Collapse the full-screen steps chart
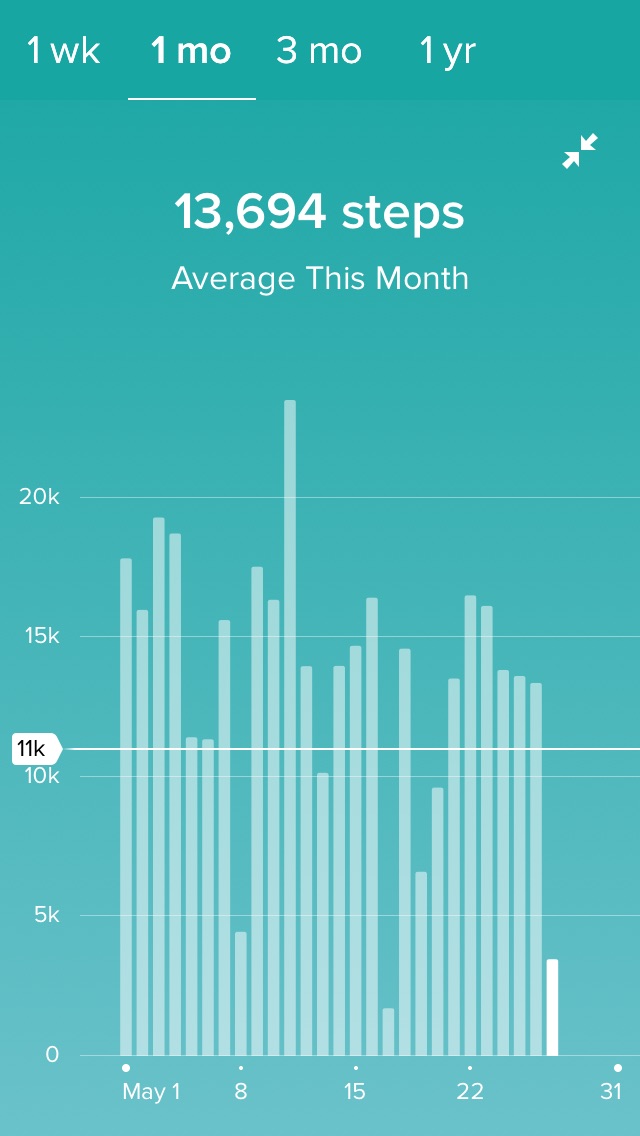This screenshot has width=640, height=1136. pos(580,152)
